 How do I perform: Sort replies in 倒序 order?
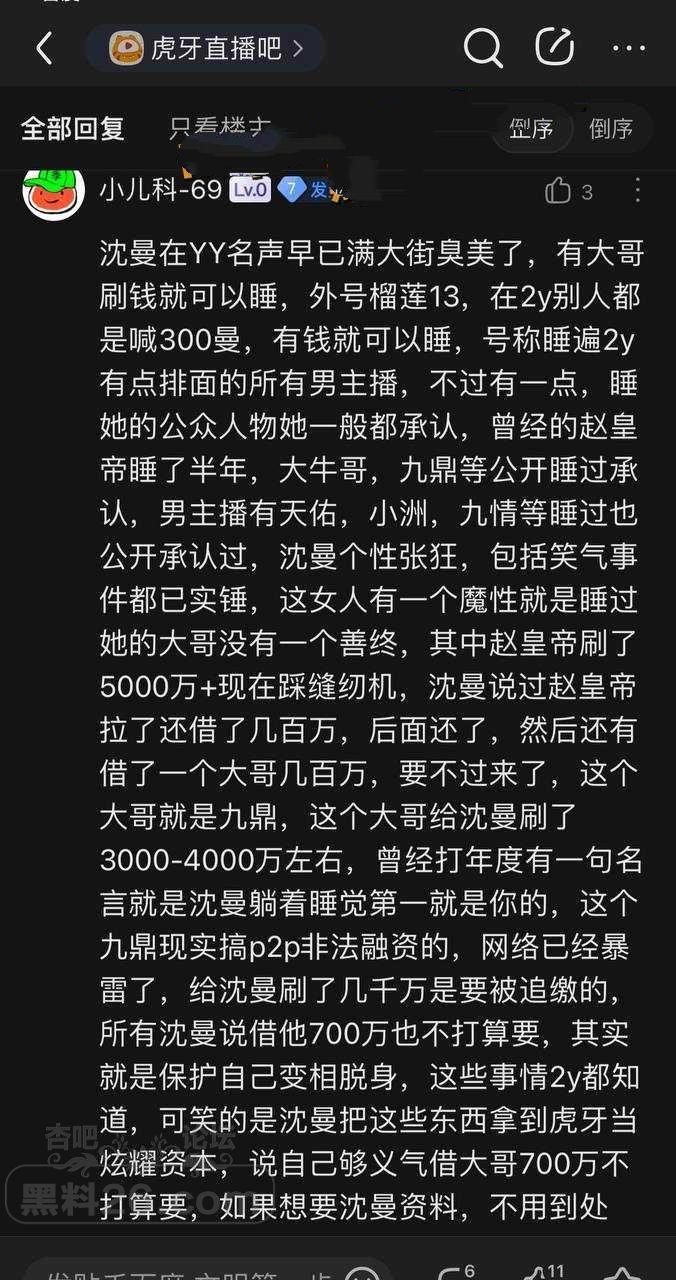[611, 129]
